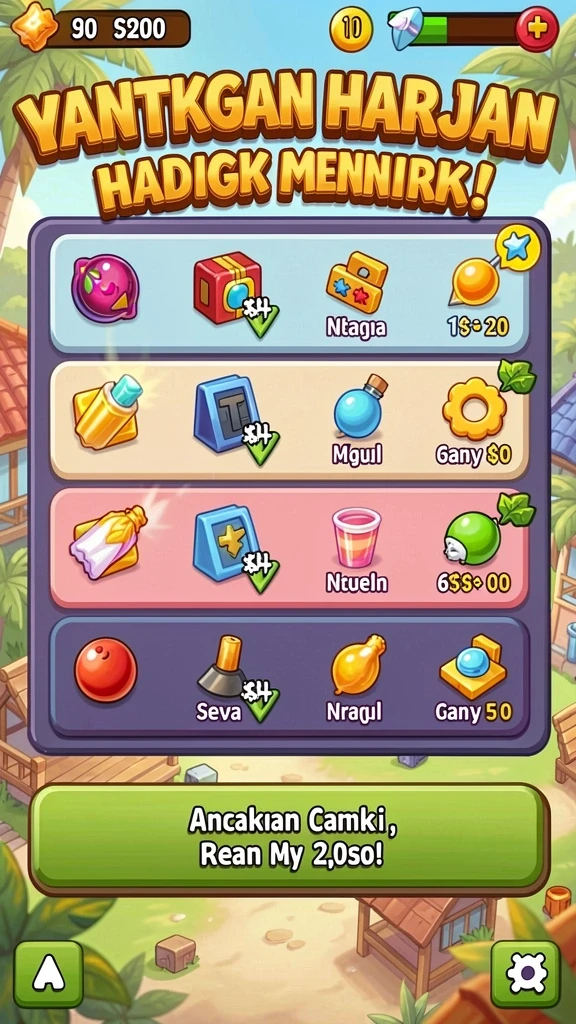
Task: Select the Mgul blue potion item
Action: pos(357,421)
